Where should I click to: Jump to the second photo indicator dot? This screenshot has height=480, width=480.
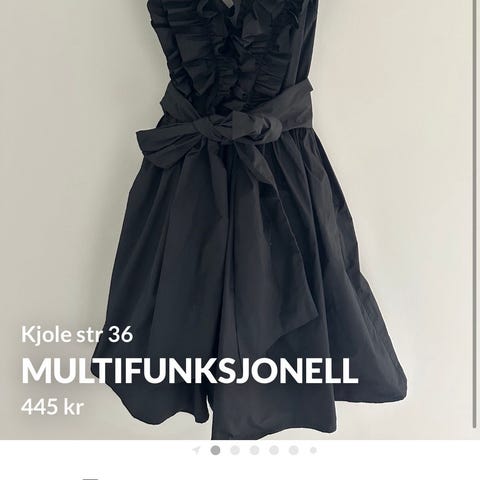[x=235, y=451]
